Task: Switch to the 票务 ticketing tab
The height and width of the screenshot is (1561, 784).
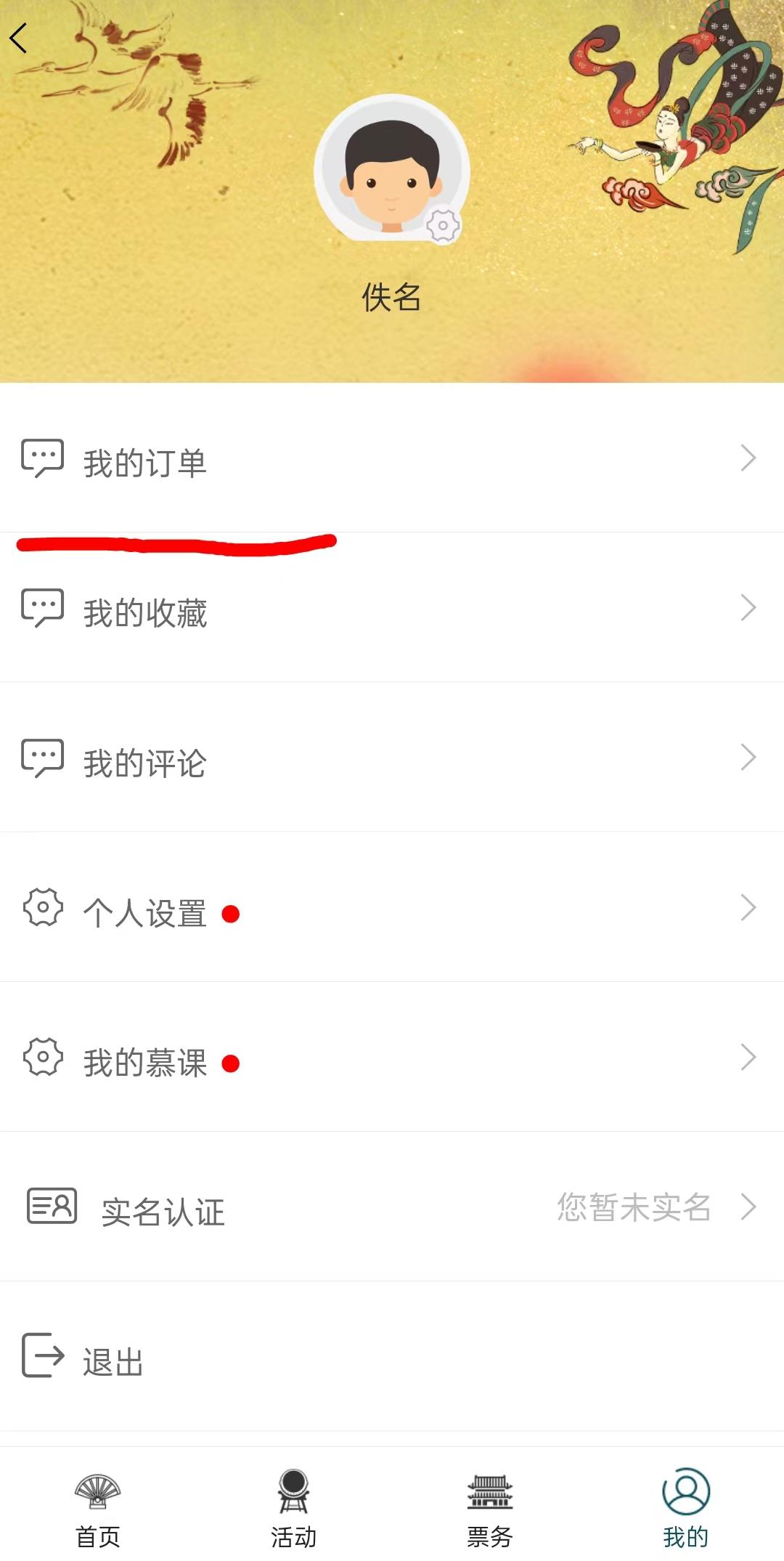Action: coord(490,1509)
